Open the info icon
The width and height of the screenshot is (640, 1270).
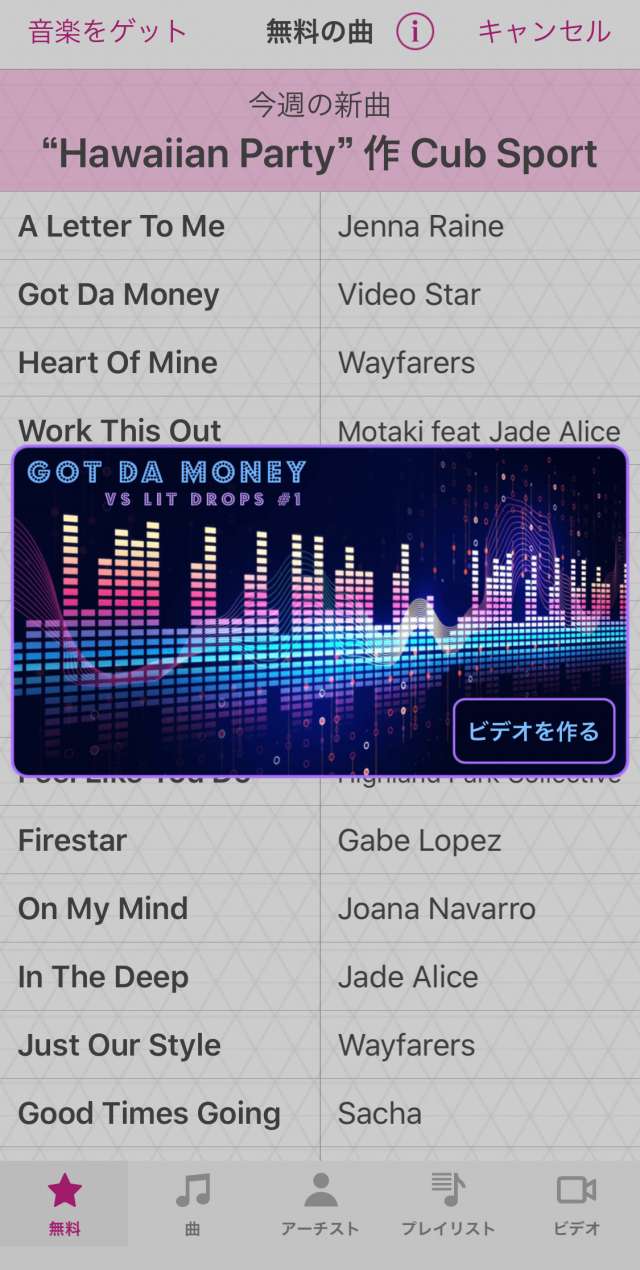pyautogui.click(x=414, y=32)
